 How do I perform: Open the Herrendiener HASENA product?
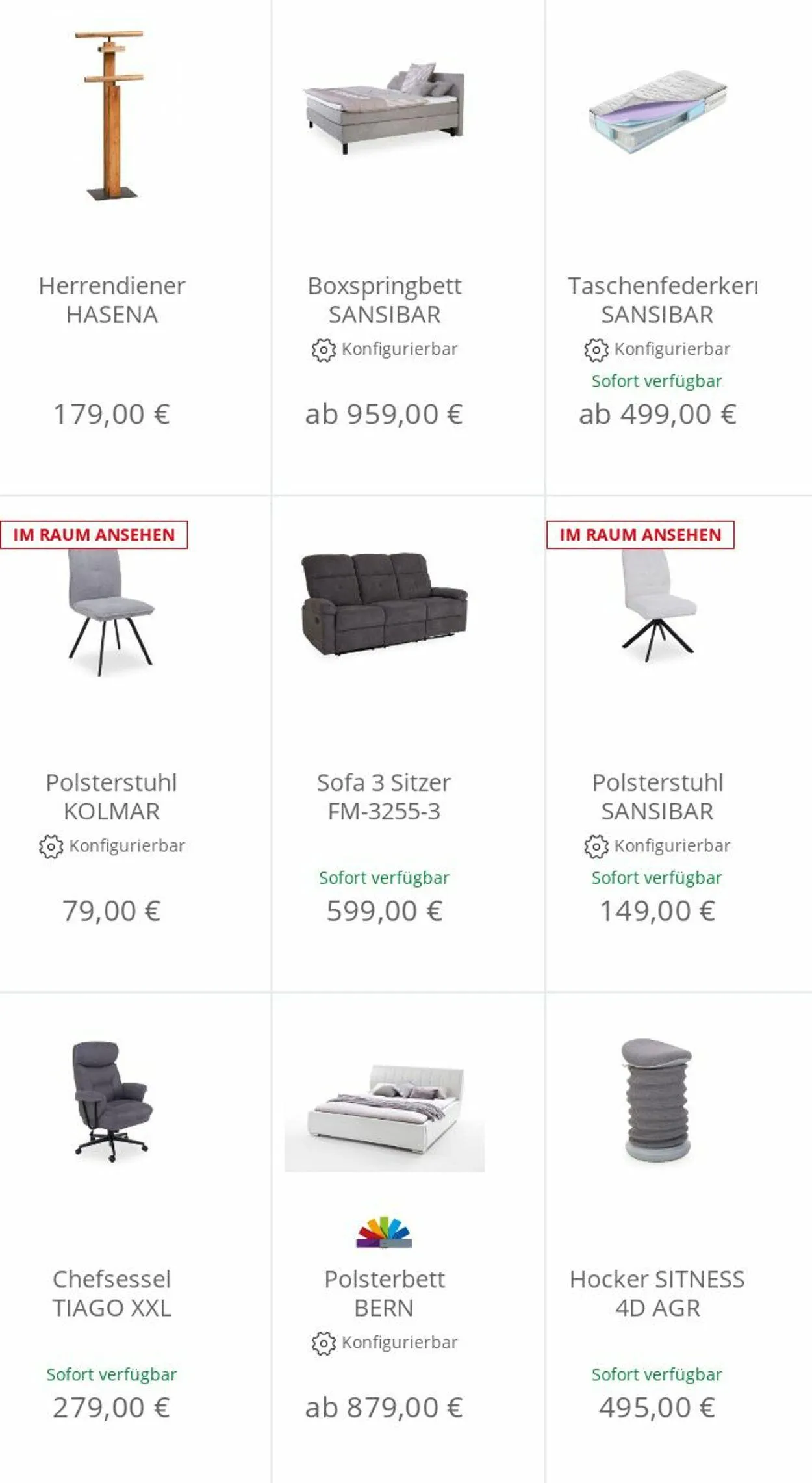click(112, 300)
